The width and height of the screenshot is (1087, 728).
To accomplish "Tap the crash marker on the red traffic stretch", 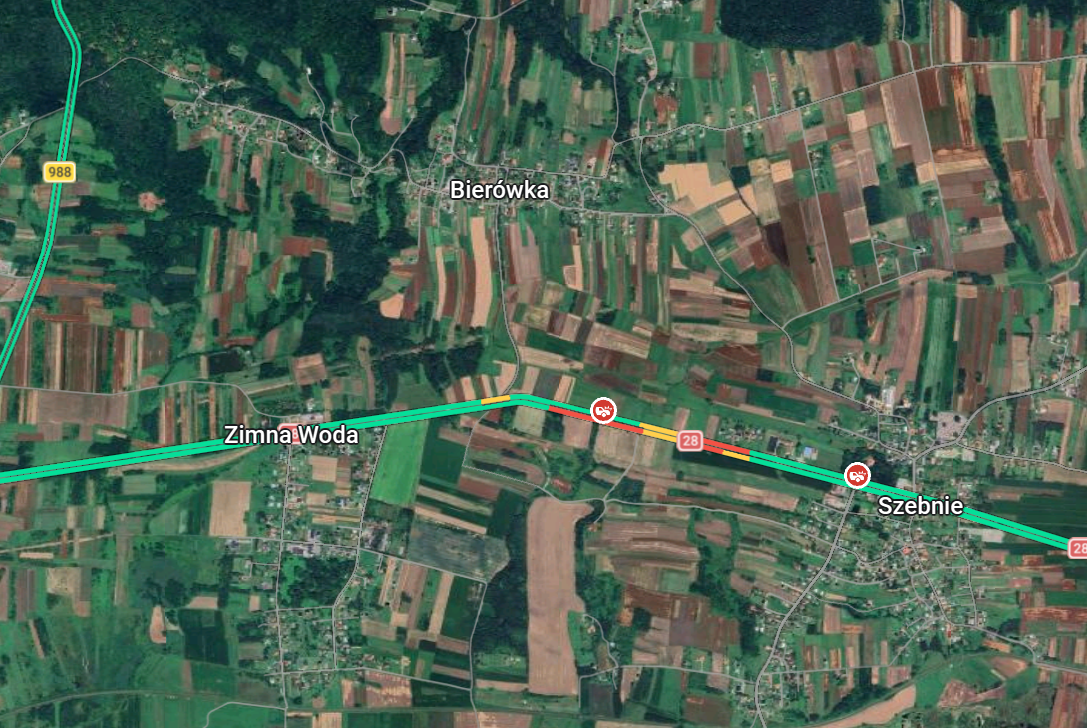I will coord(603,410).
